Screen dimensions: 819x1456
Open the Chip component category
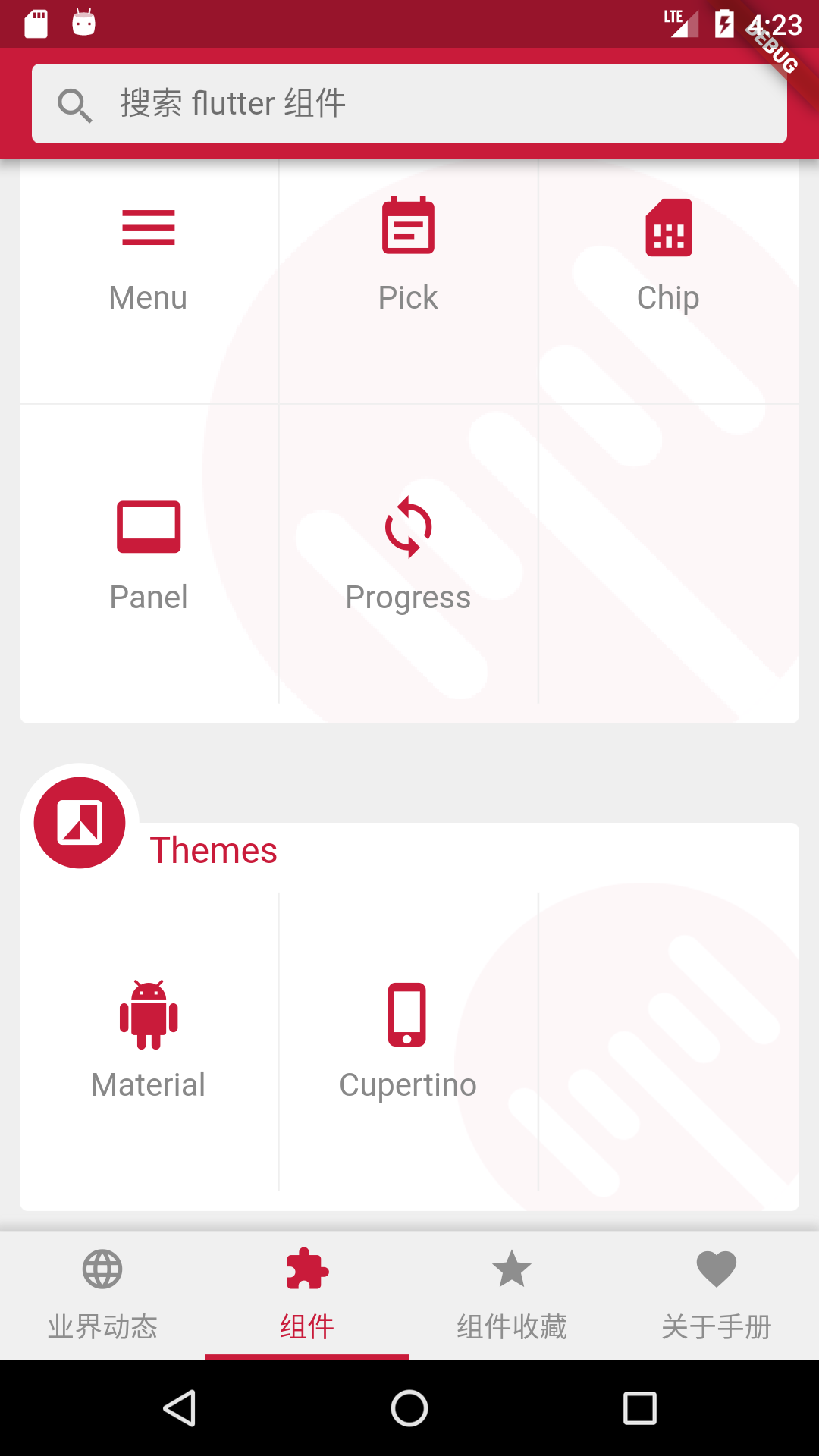click(x=668, y=258)
